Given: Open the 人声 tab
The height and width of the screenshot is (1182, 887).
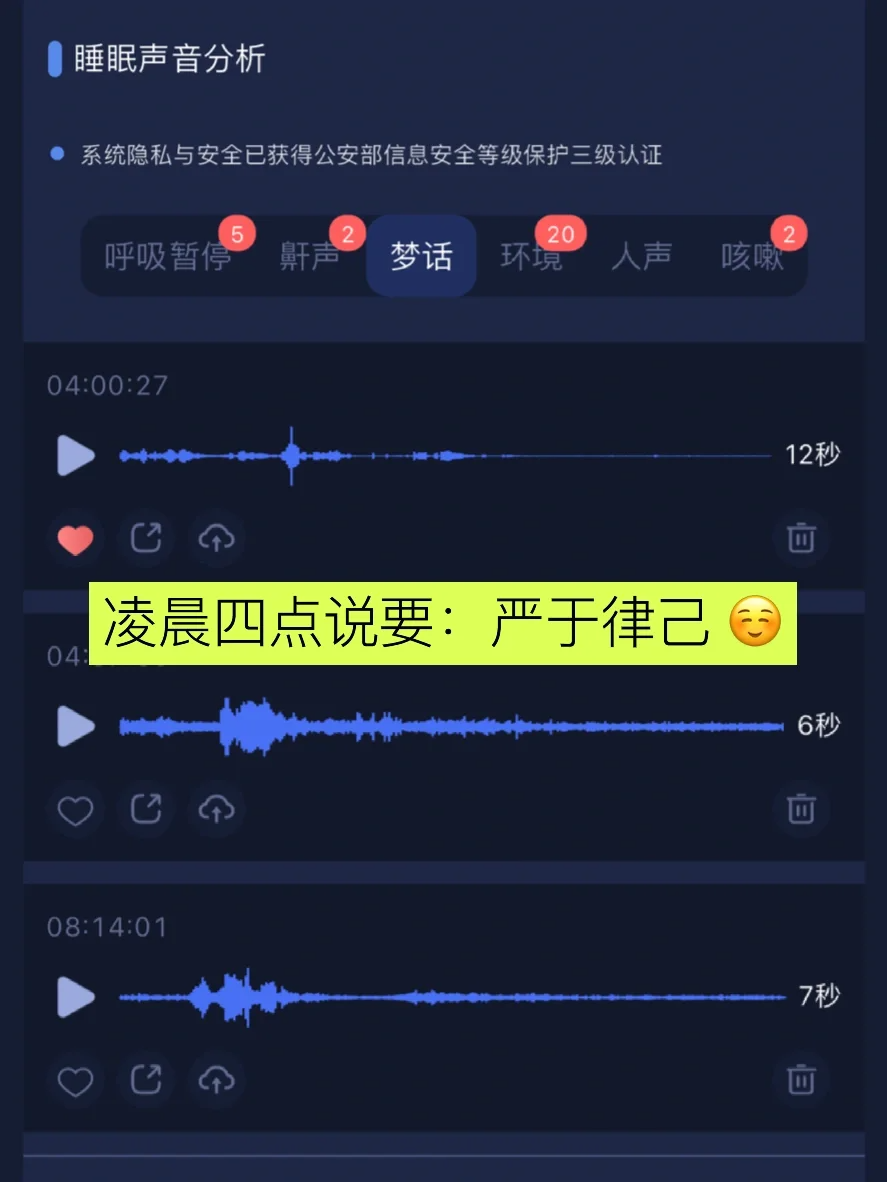Looking at the screenshot, I should [641, 257].
